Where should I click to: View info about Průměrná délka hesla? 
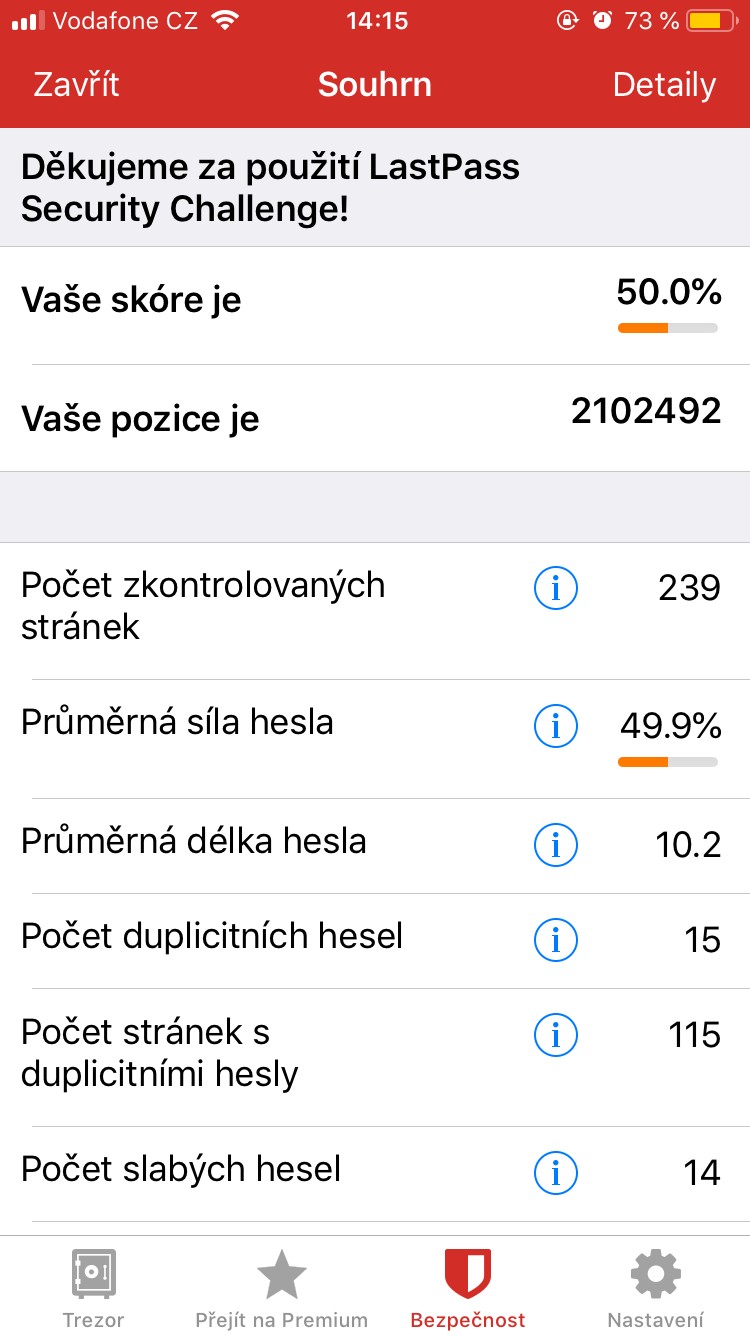556,845
